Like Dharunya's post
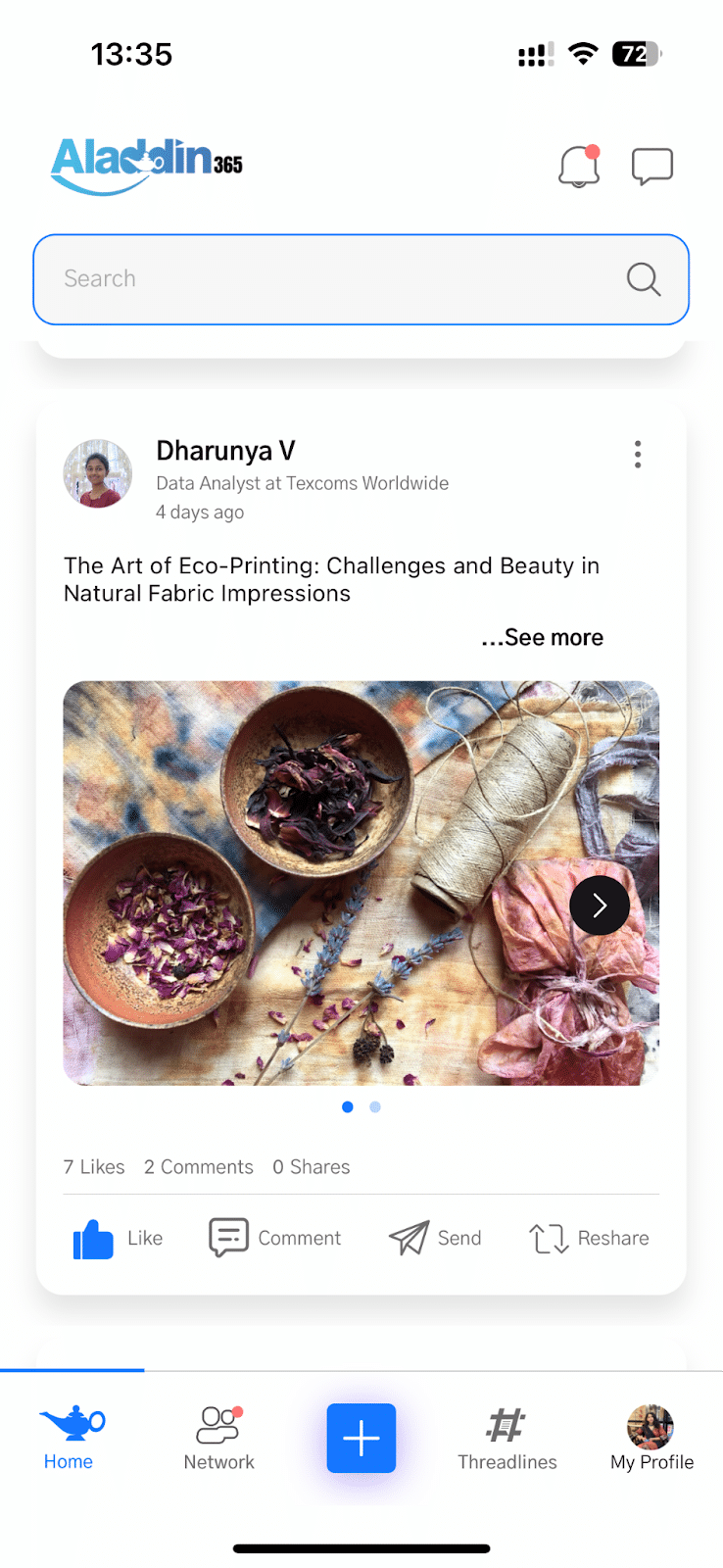The width and height of the screenshot is (723, 1568). click(x=118, y=1239)
